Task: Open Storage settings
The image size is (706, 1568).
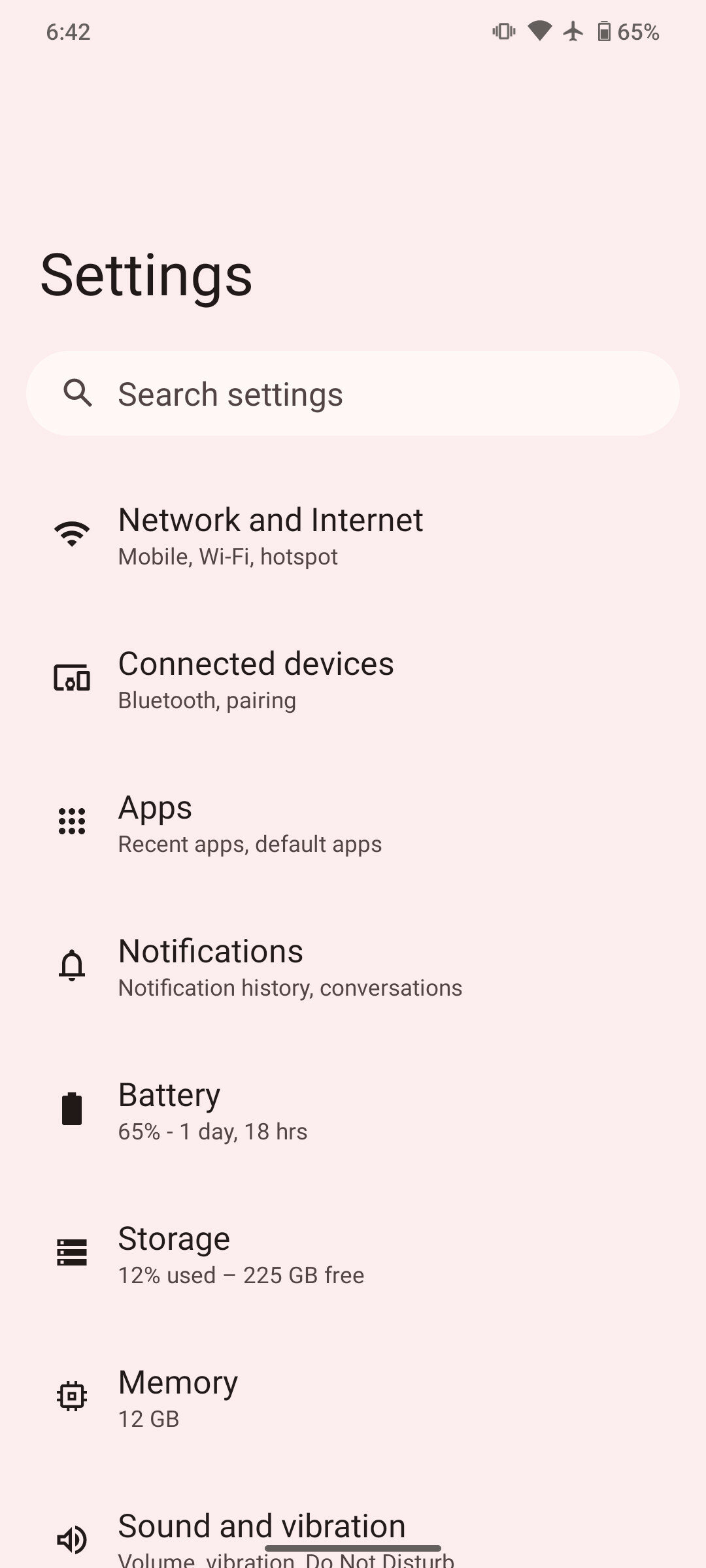Action: 353,1254
